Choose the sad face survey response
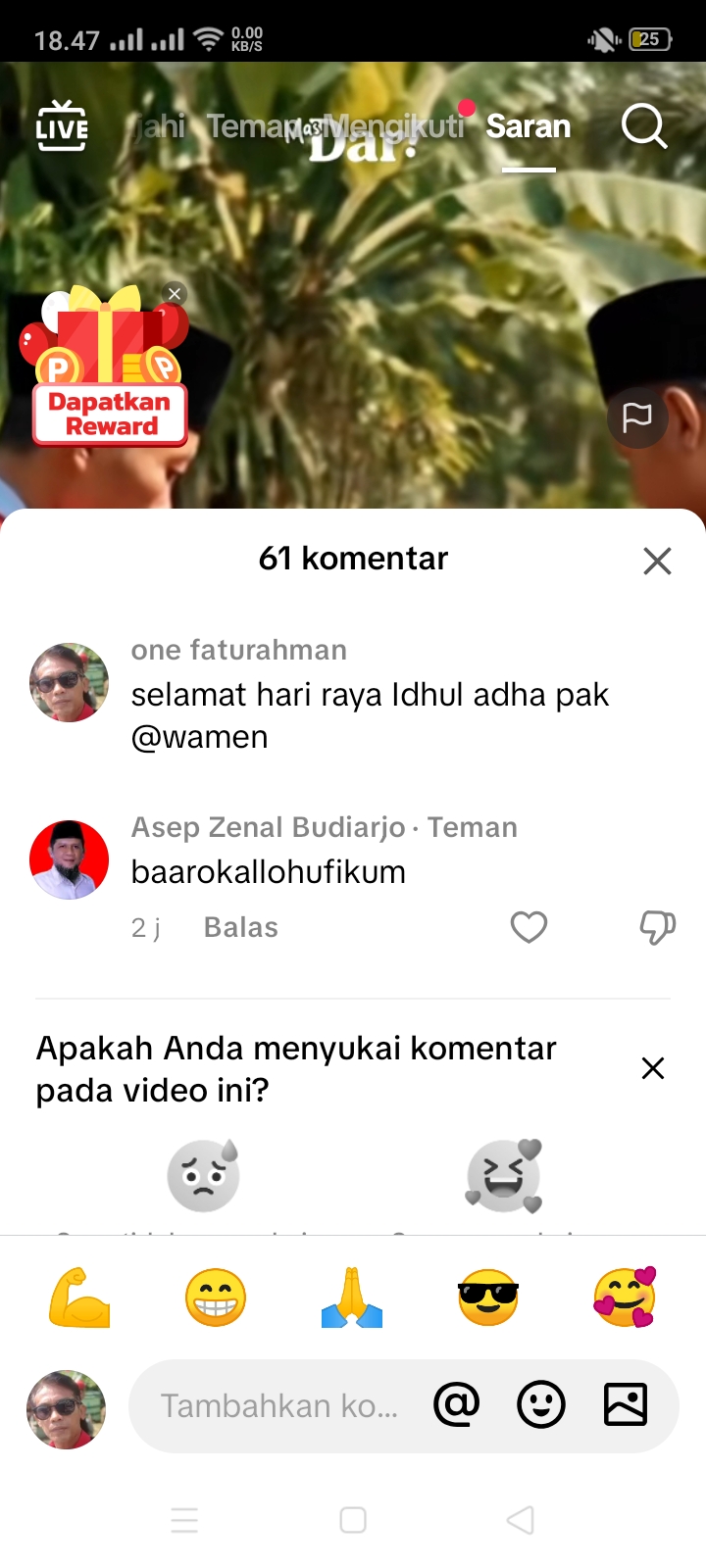The height and width of the screenshot is (1568, 706). pyautogui.click(x=204, y=1175)
